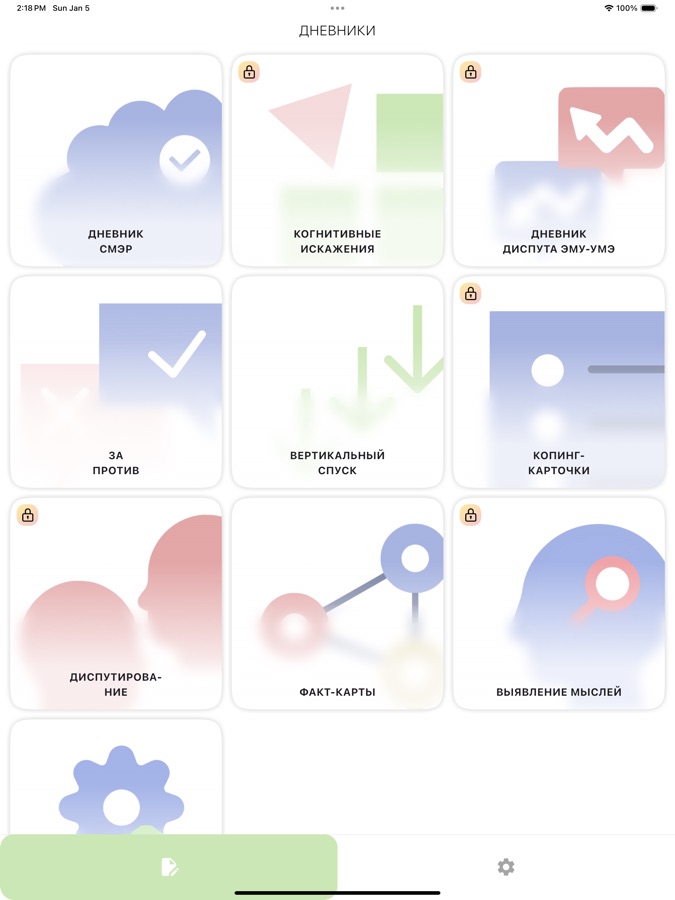Launch the Вертикальный спуск exercise

(x=337, y=382)
